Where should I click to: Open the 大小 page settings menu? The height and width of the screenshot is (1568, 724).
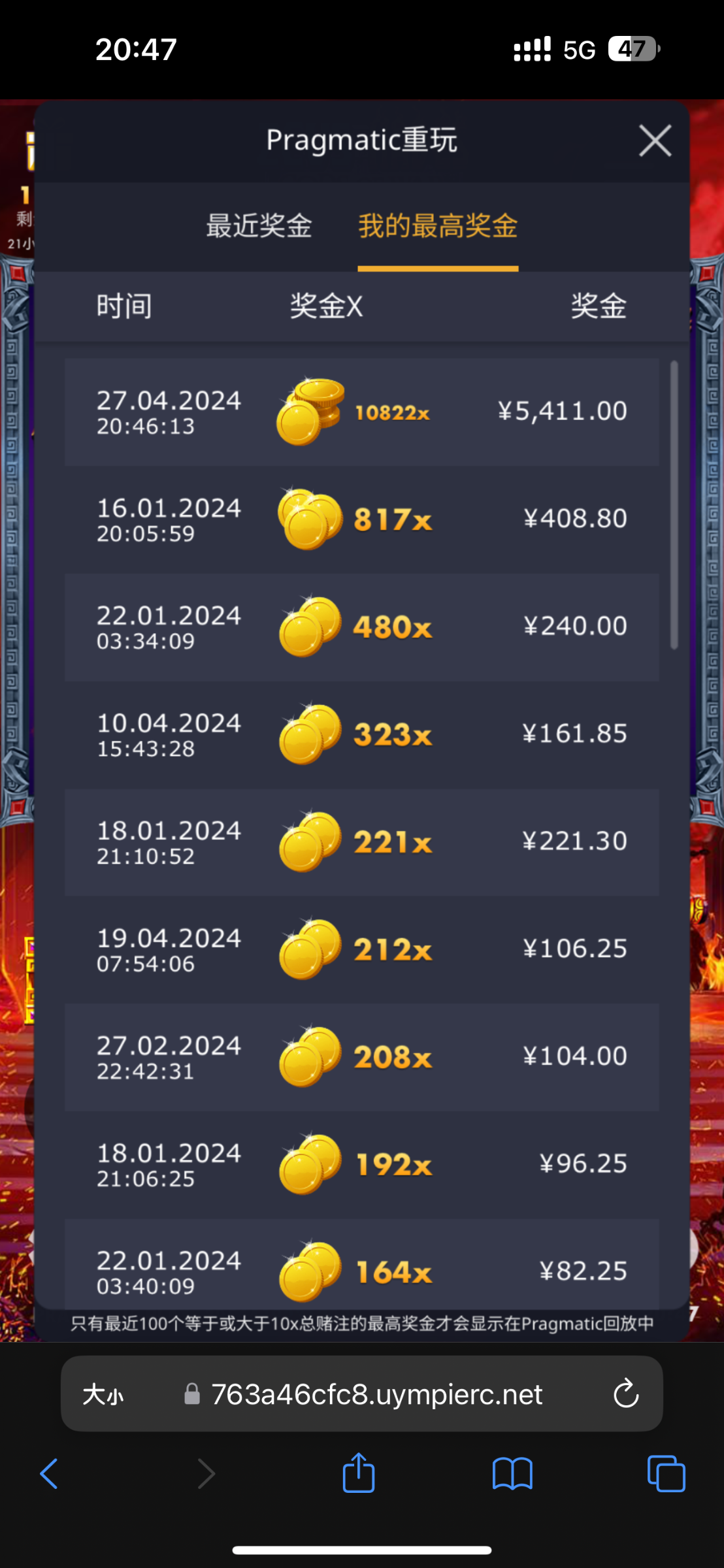(x=103, y=1395)
